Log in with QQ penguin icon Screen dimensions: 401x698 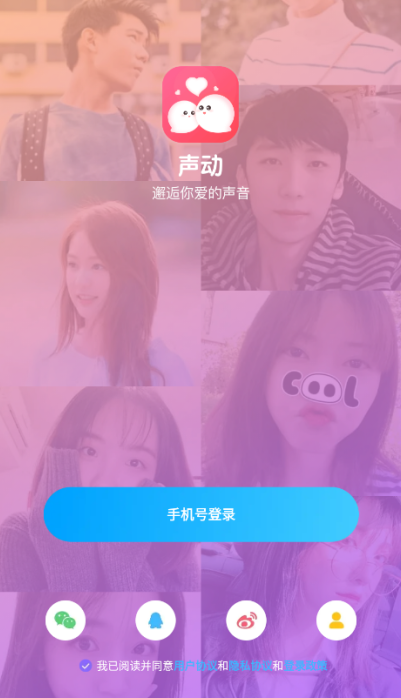(x=155, y=620)
